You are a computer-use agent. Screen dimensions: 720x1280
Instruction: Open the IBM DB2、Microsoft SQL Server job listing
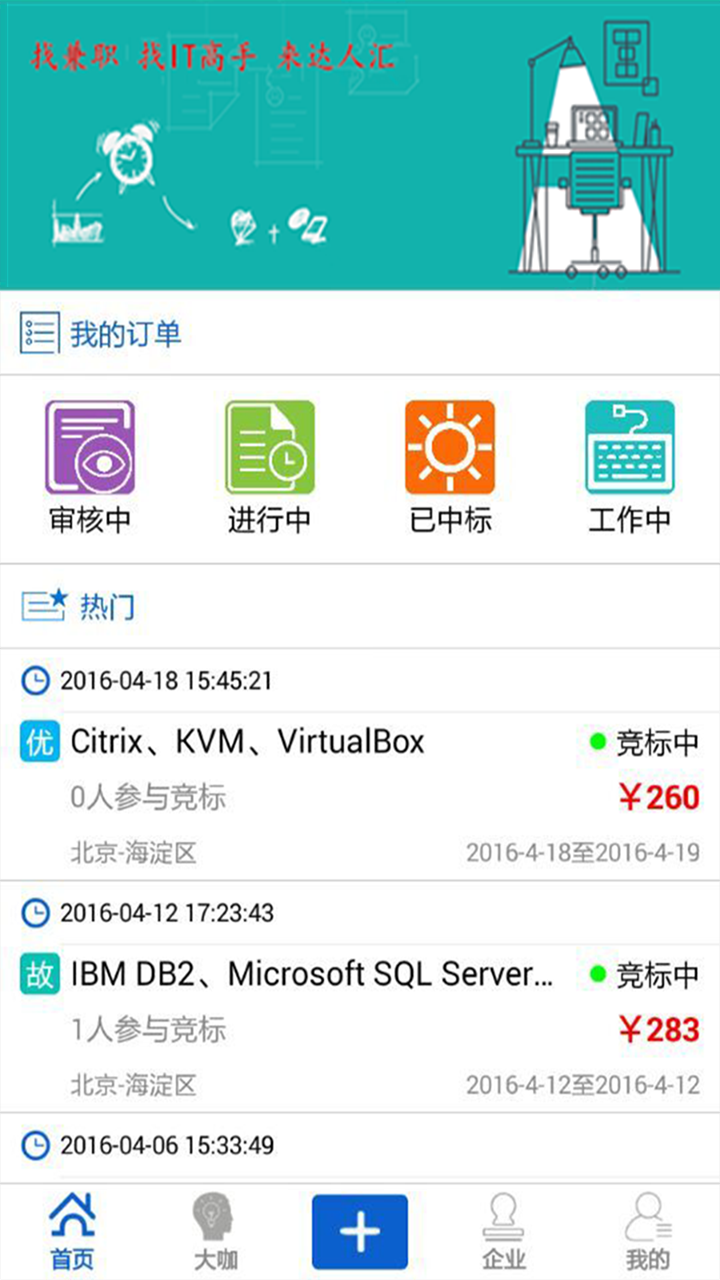(x=360, y=1028)
